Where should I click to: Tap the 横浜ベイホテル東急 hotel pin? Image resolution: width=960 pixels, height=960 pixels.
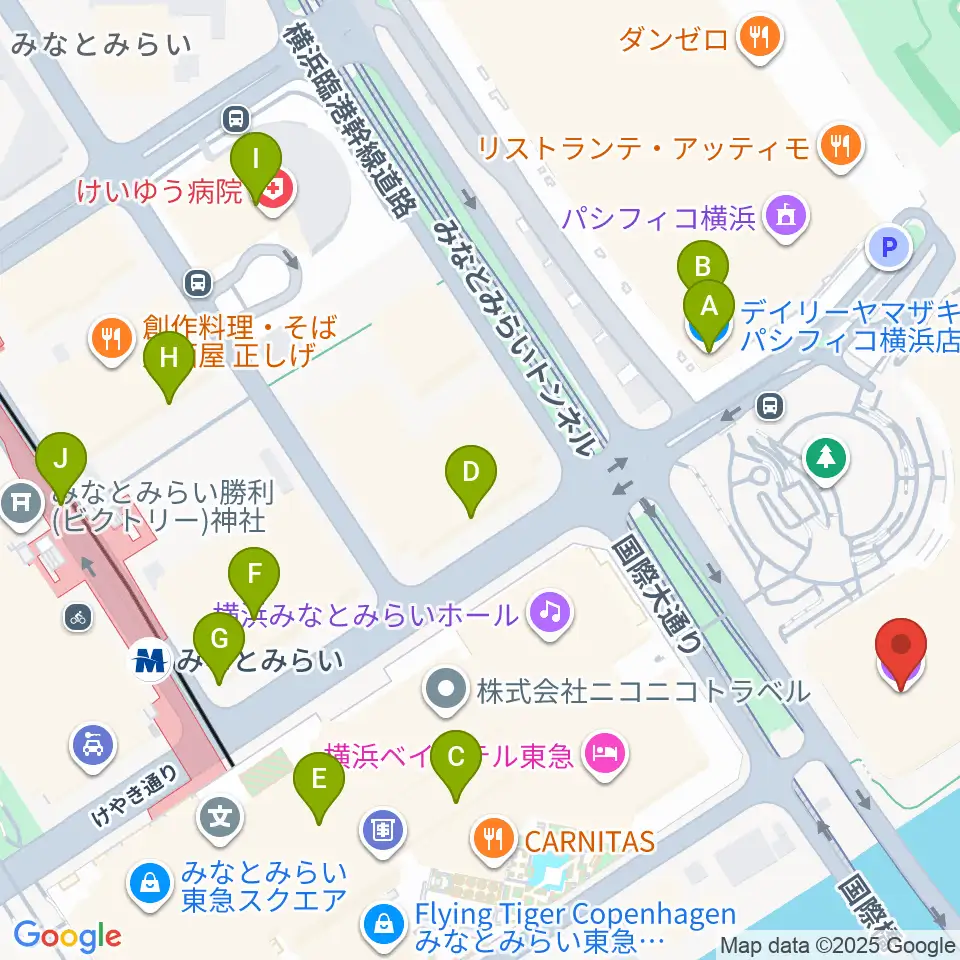pos(605,755)
